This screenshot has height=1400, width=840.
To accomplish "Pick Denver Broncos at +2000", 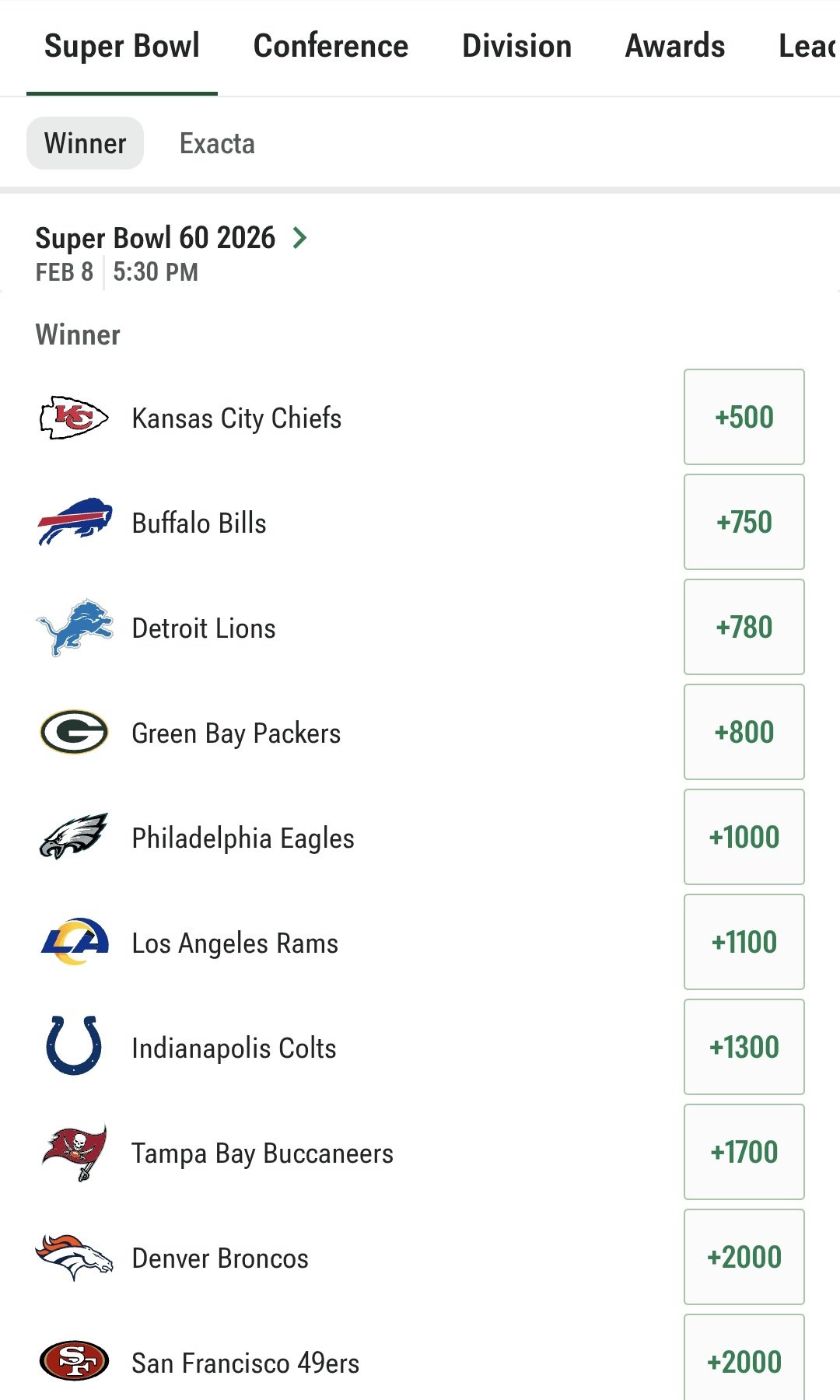I will click(744, 1257).
